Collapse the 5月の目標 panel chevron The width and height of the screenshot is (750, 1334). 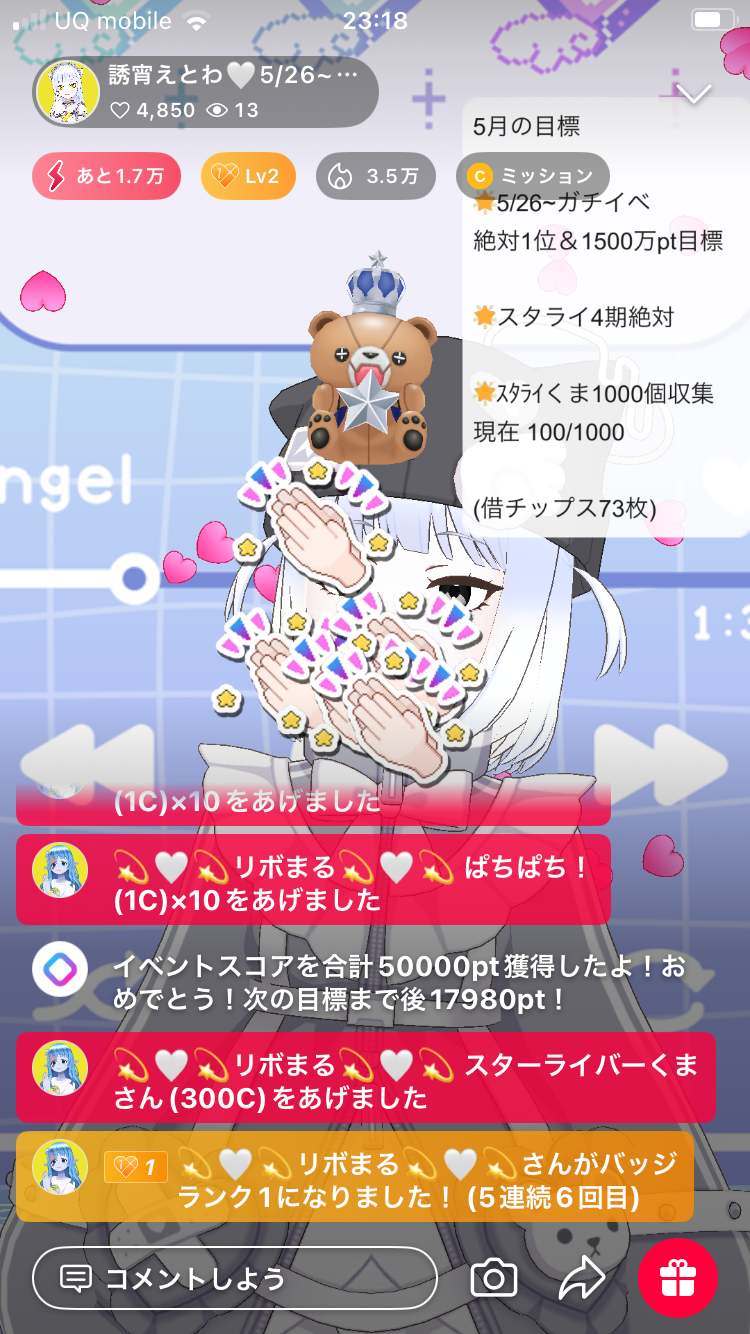(693, 94)
